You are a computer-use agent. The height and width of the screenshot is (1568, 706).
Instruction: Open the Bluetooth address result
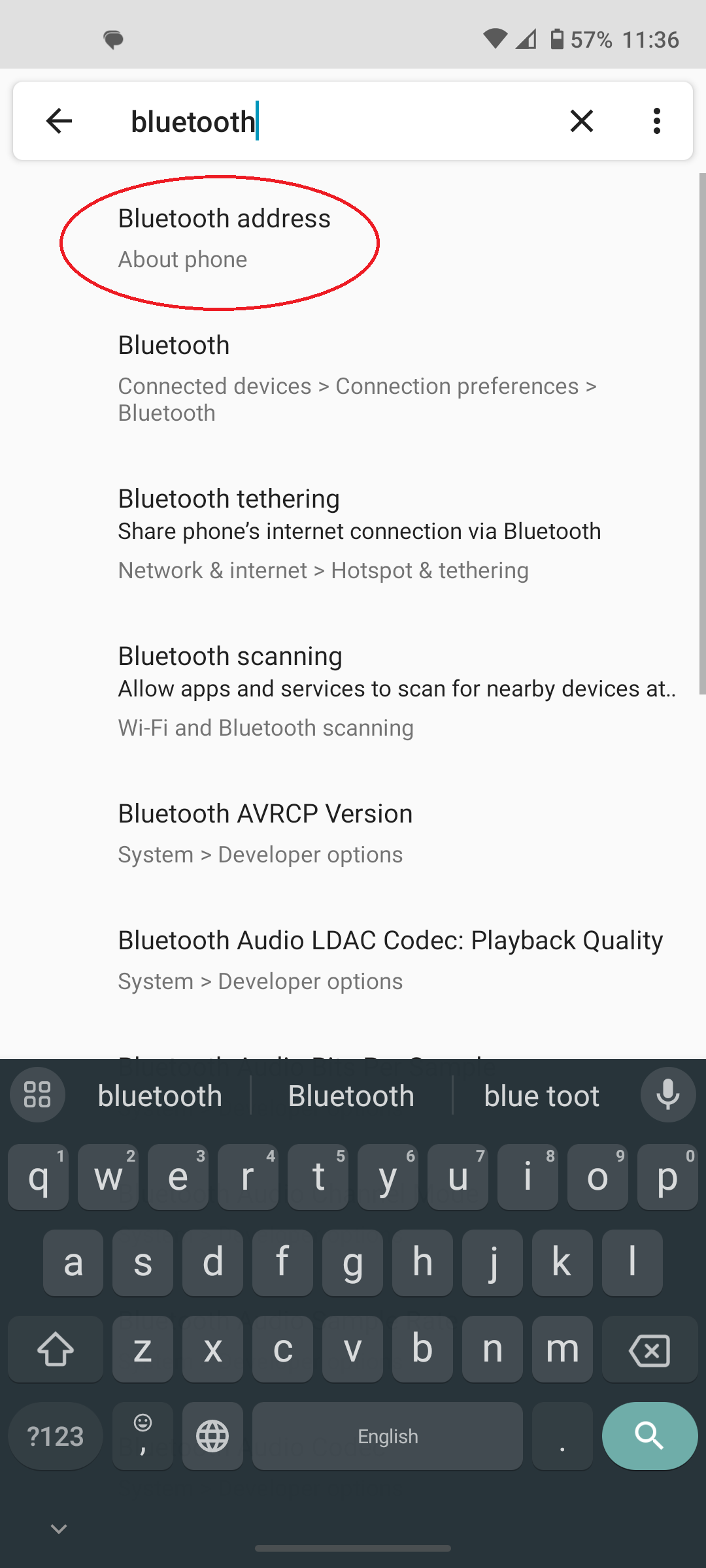click(353, 239)
